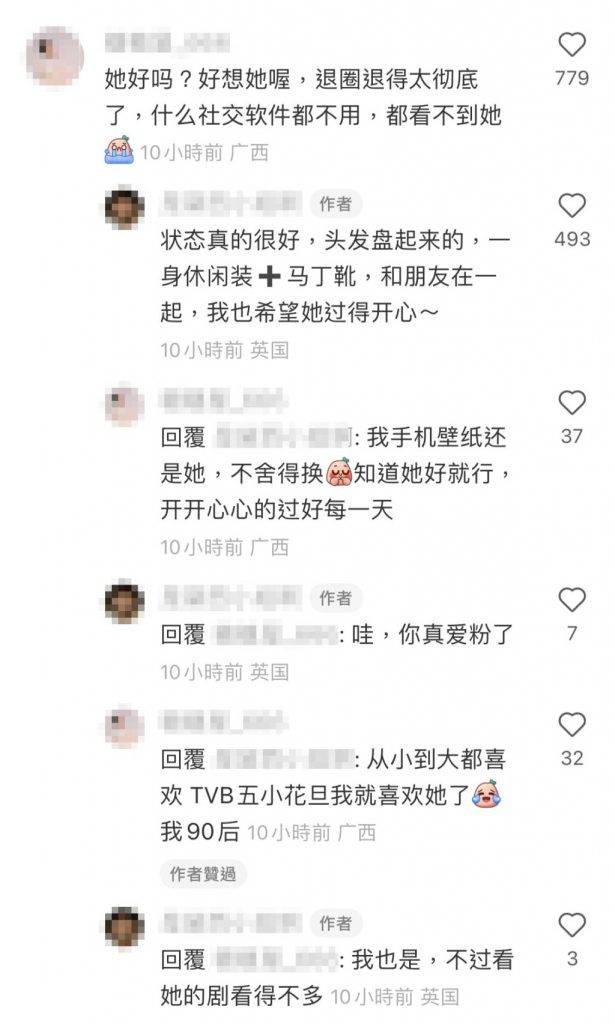The width and height of the screenshot is (615, 1024).
Task: Like the reply about 手机壁纸还是她
Action: pyautogui.click(x=572, y=403)
